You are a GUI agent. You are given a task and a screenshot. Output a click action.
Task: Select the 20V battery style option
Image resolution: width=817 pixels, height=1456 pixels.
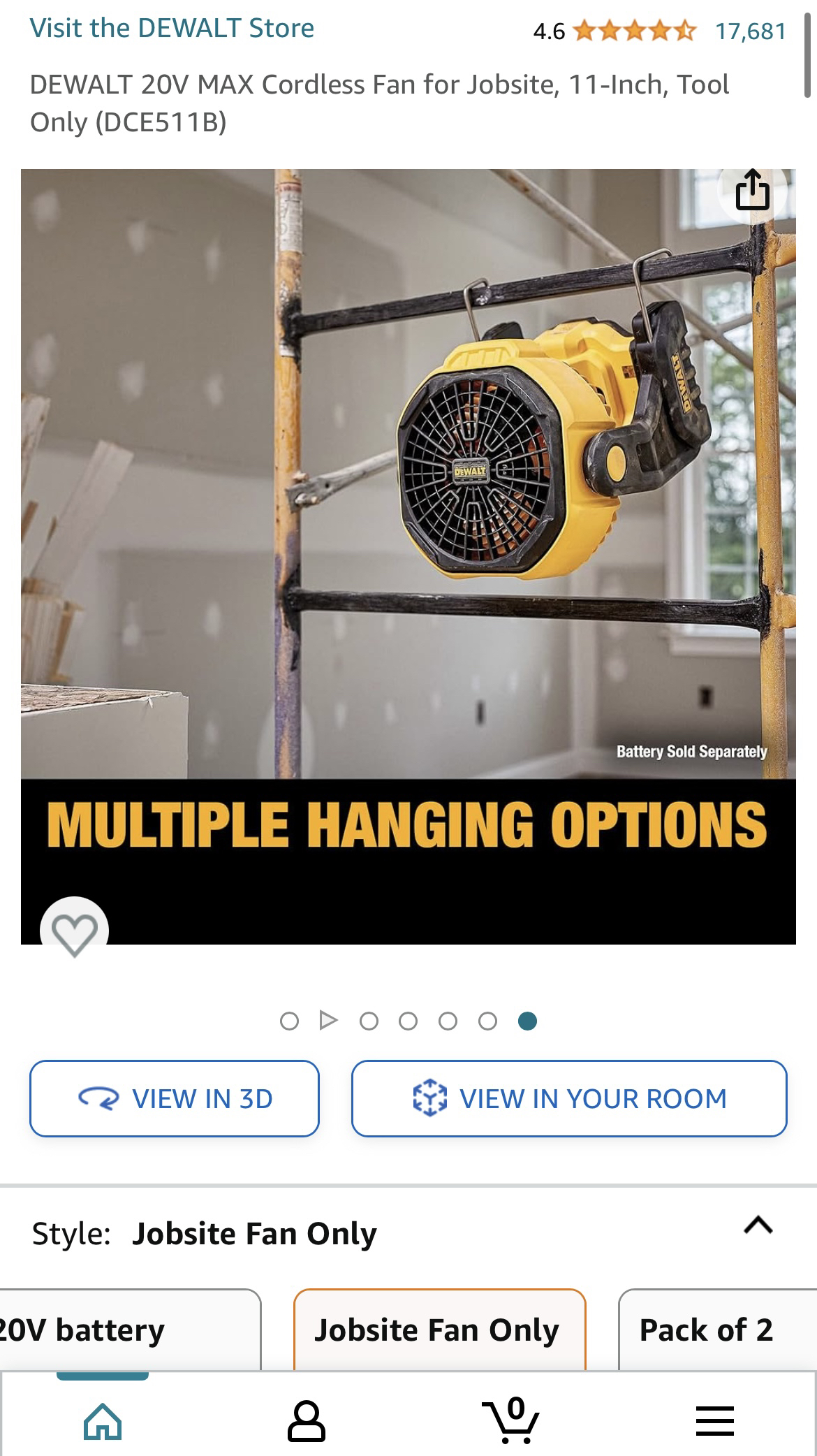130,1329
